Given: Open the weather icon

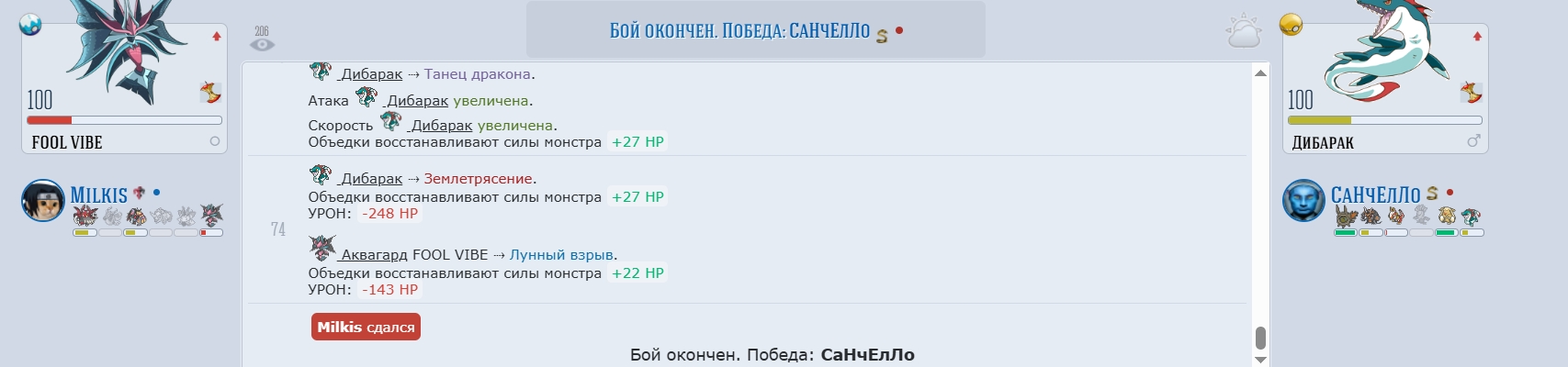Looking at the screenshot, I should tap(1243, 32).
